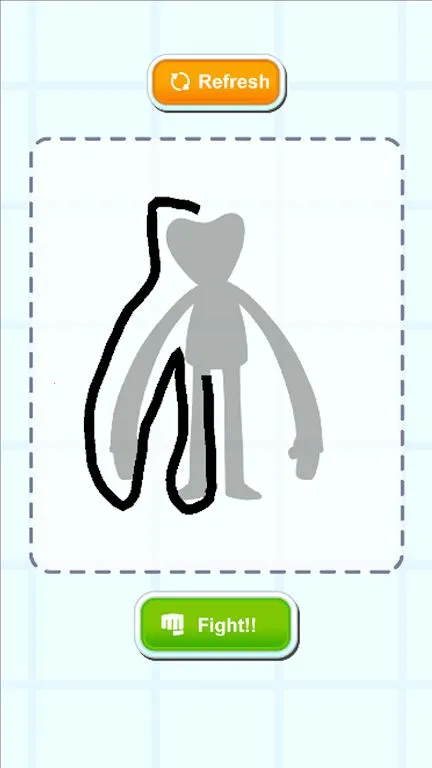This screenshot has height=768, width=432.
Task: Start the battle with Fight!!
Action: (216, 625)
